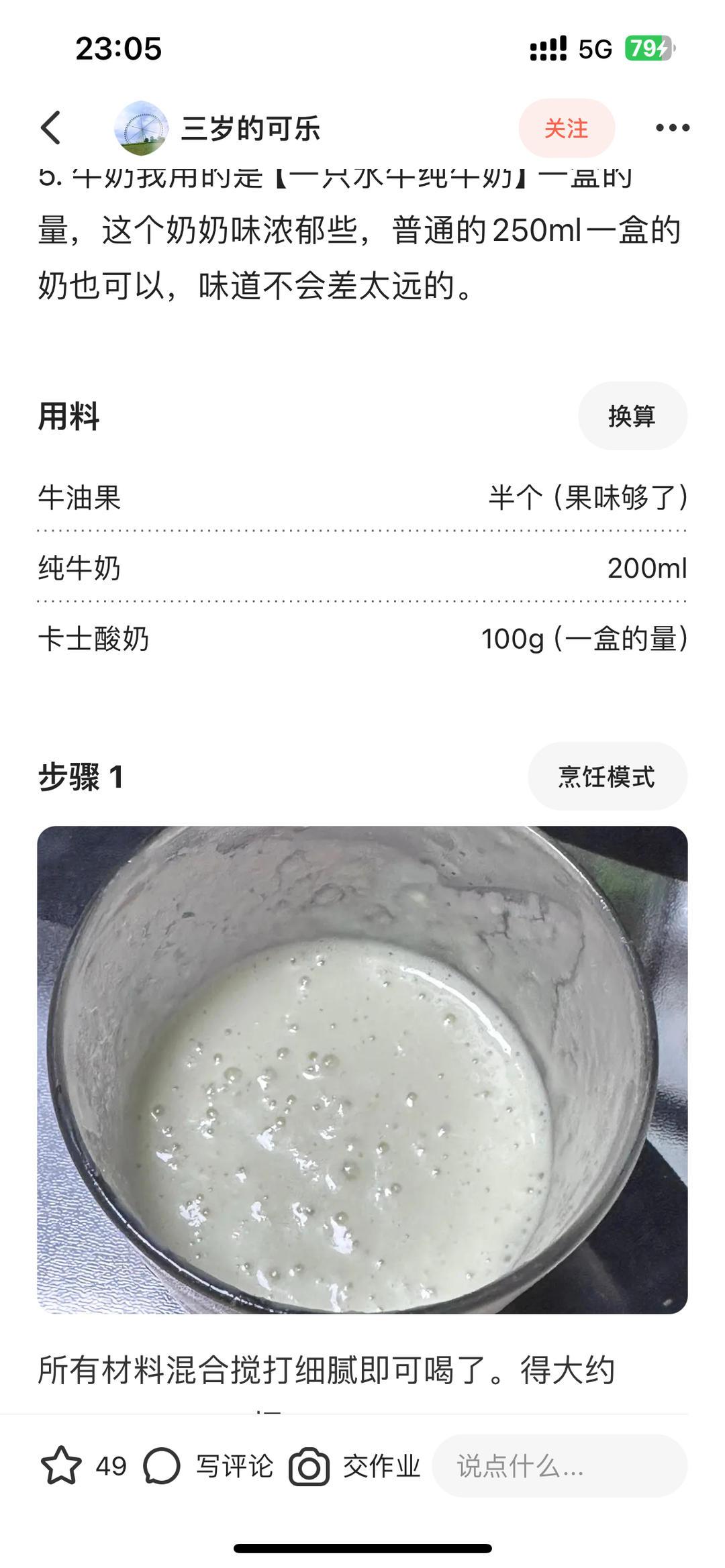Open 三岁的可乐's profile

[x=249, y=128]
